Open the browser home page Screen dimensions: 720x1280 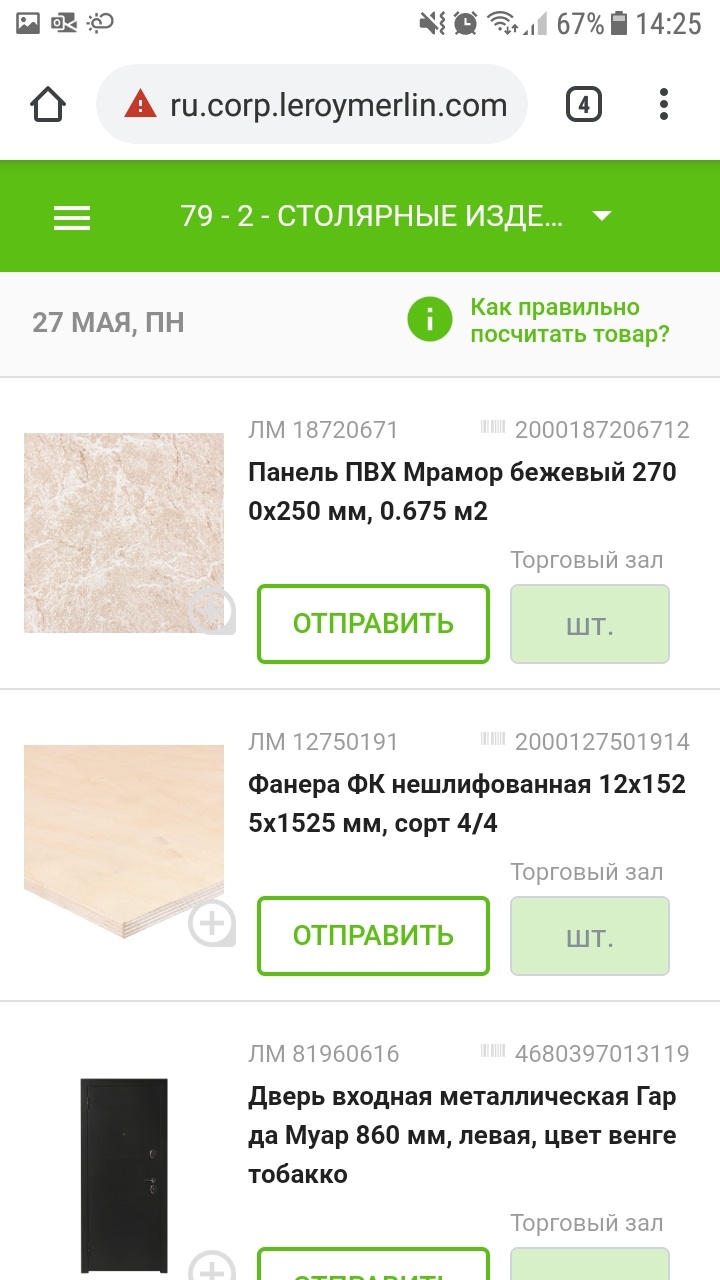(48, 104)
